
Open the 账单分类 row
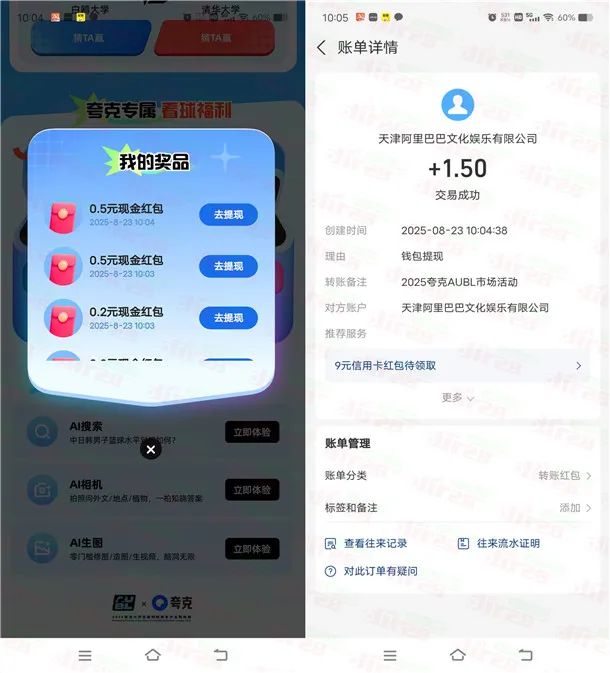458,476
